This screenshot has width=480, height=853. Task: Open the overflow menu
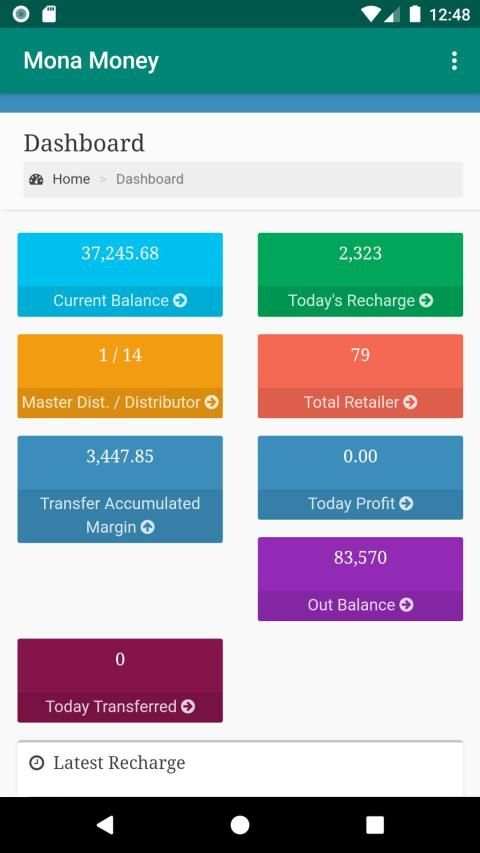click(454, 61)
